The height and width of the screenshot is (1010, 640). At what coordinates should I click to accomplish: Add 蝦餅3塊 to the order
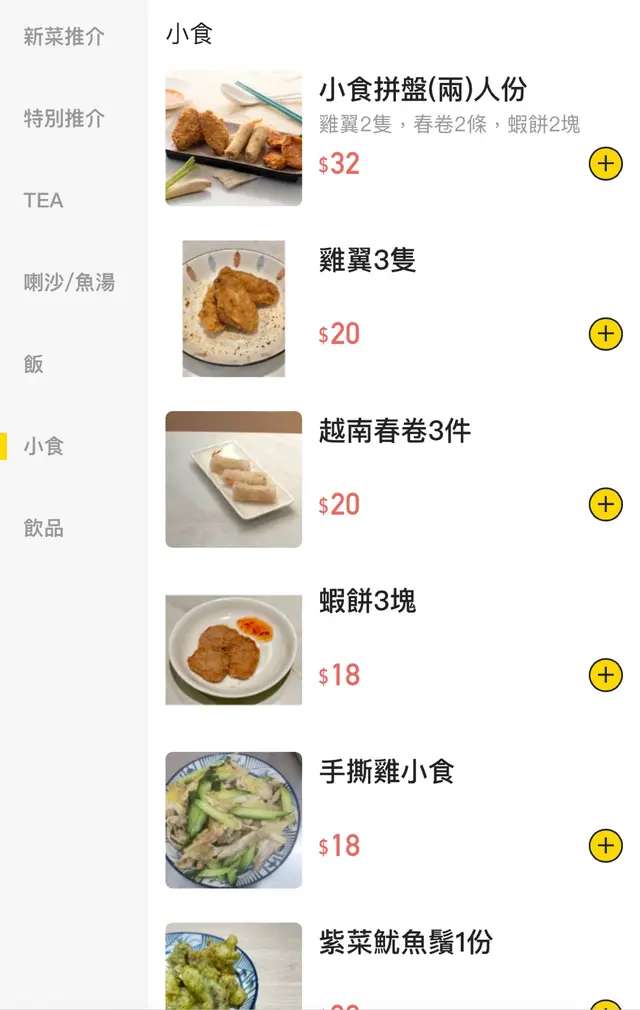pyautogui.click(x=605, y=675)
